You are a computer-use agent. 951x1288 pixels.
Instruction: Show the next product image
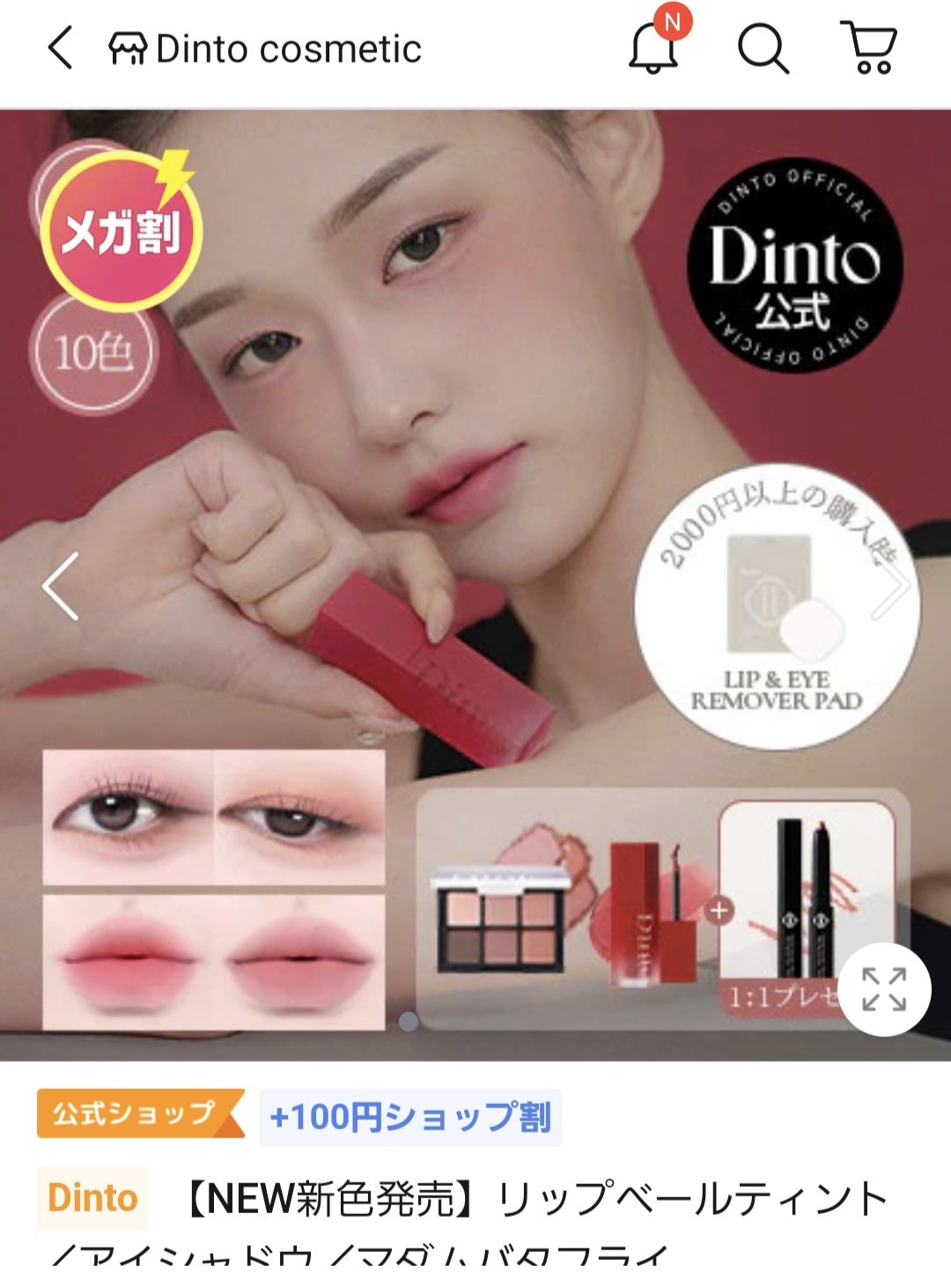click(x=893, y=586)
